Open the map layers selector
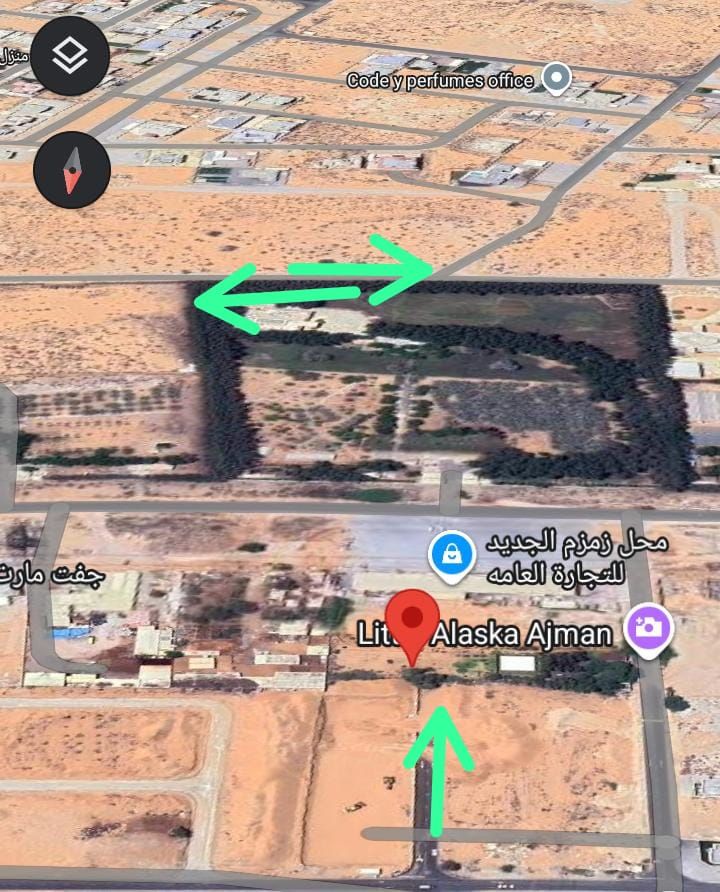 (x=69, y=56)
